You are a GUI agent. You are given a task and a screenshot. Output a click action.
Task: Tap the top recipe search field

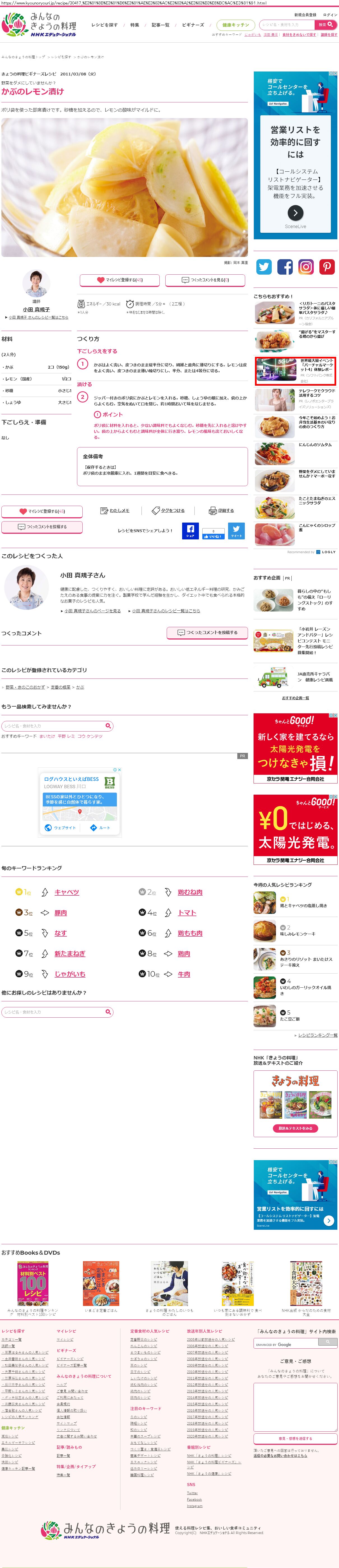pyautogui.click(x=285, y=25)
